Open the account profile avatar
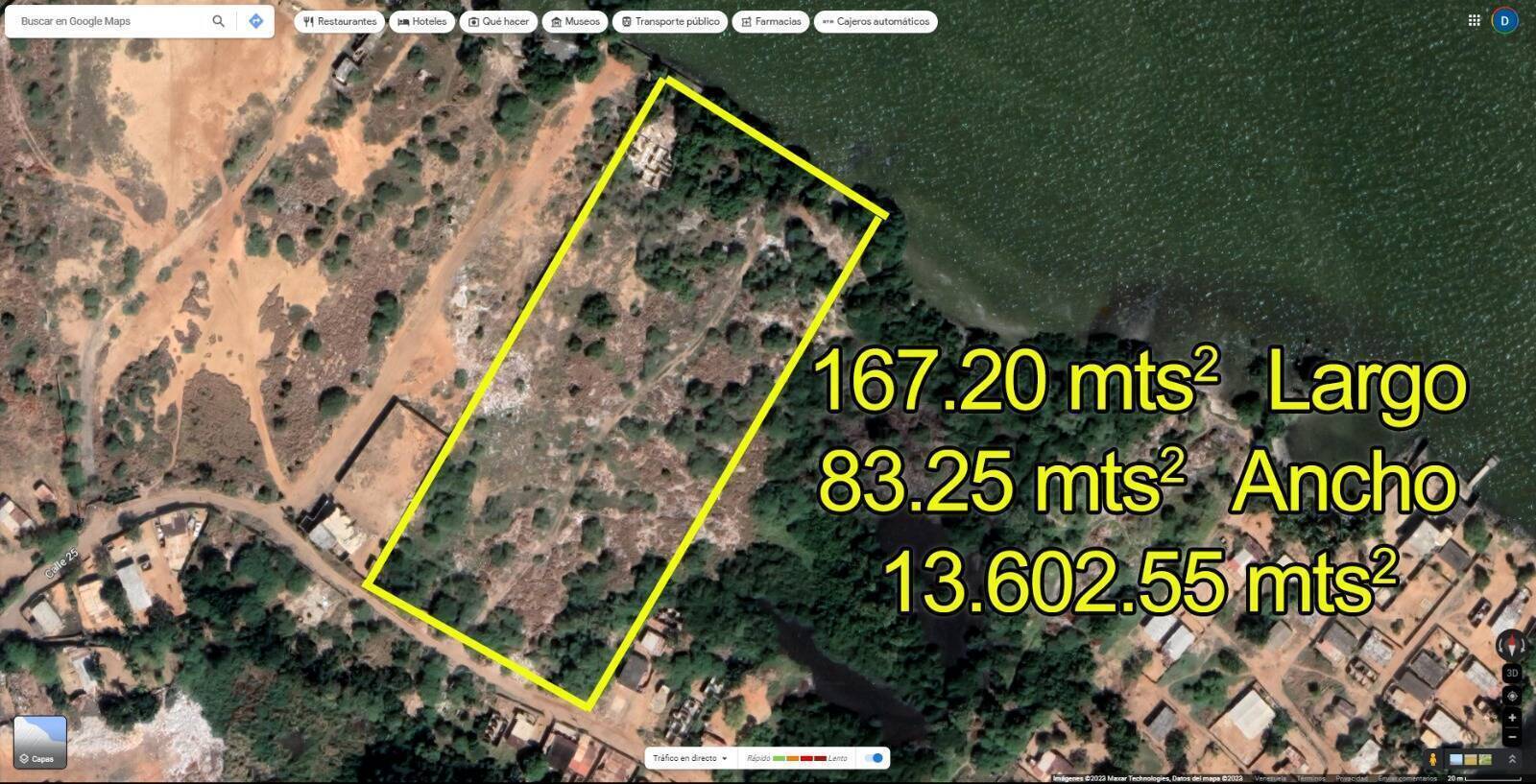 (x=1505, y=20)
